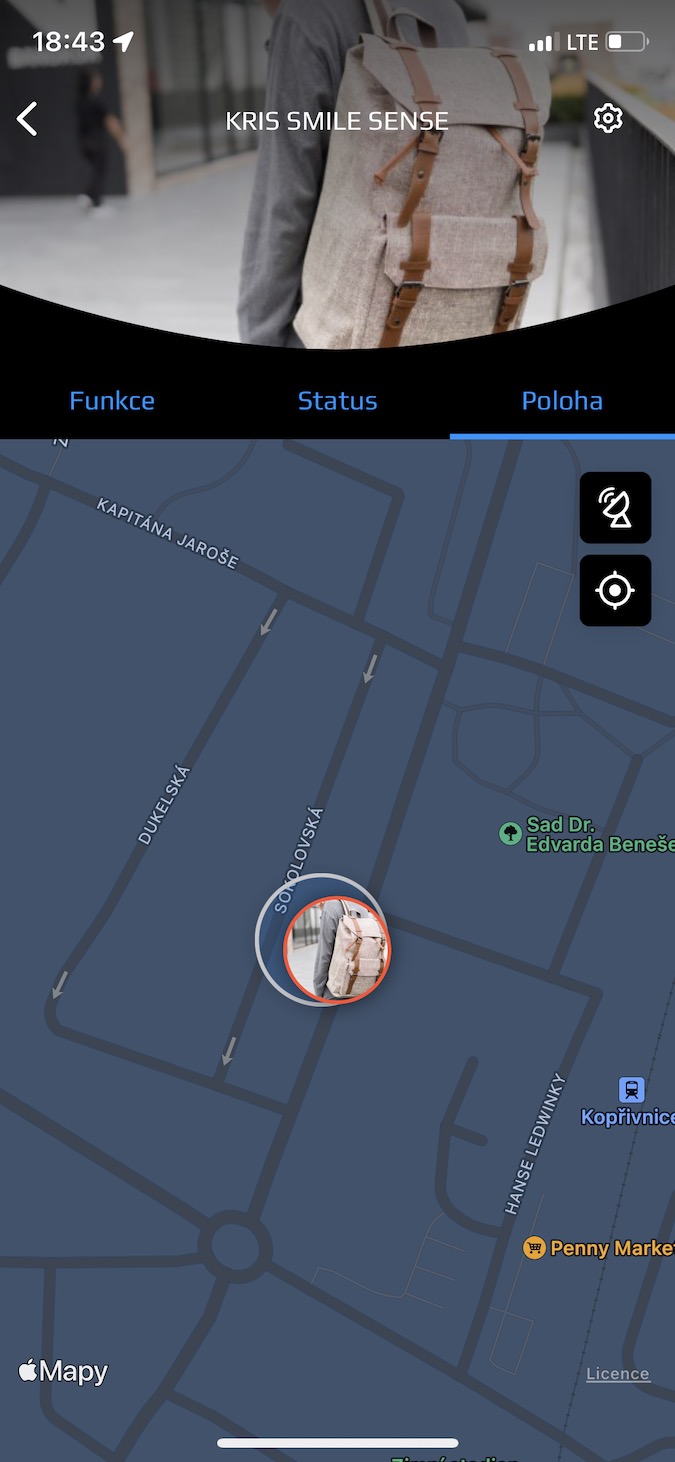Open the Licence link
The height and width of the screenshot is (1462, 675).
618,1374
